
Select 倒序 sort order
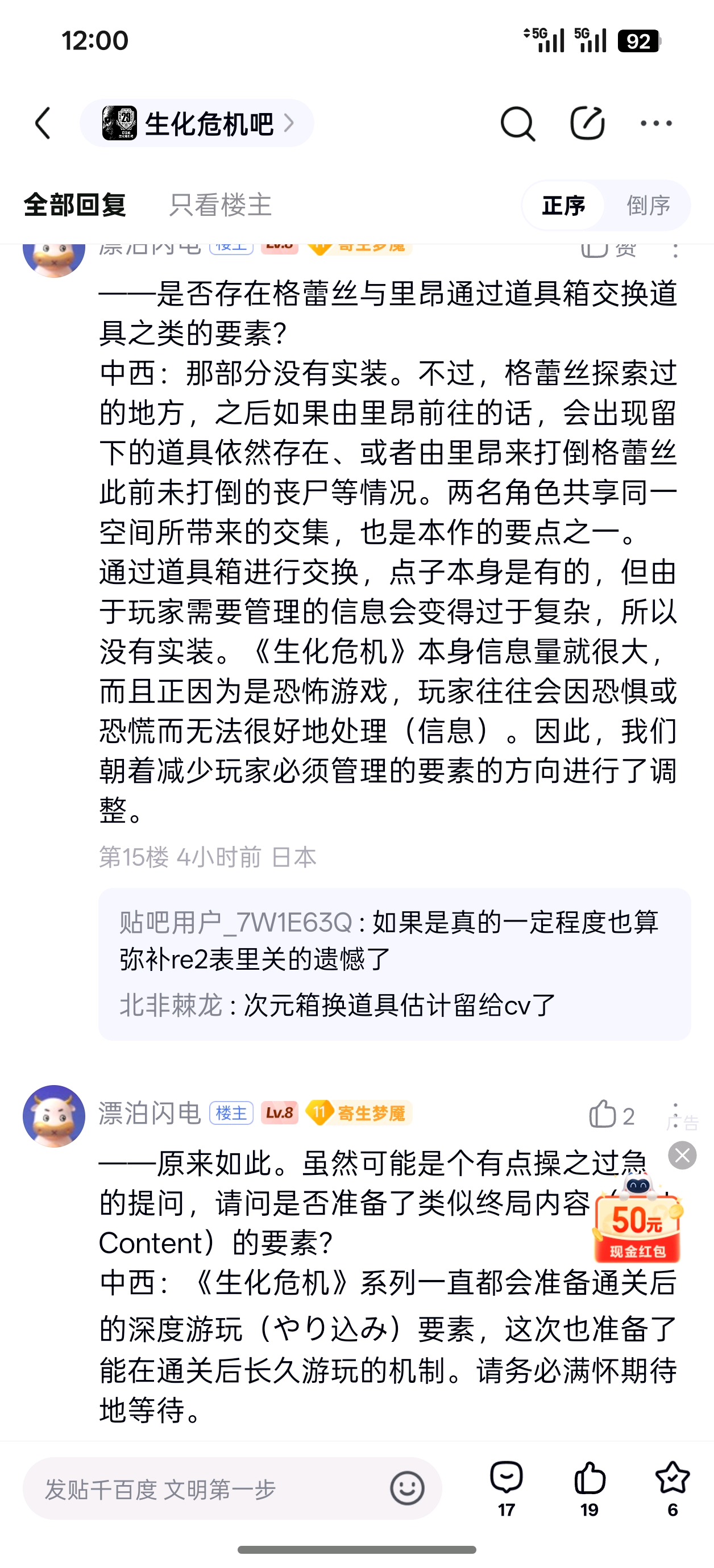[x=648, y=206]
